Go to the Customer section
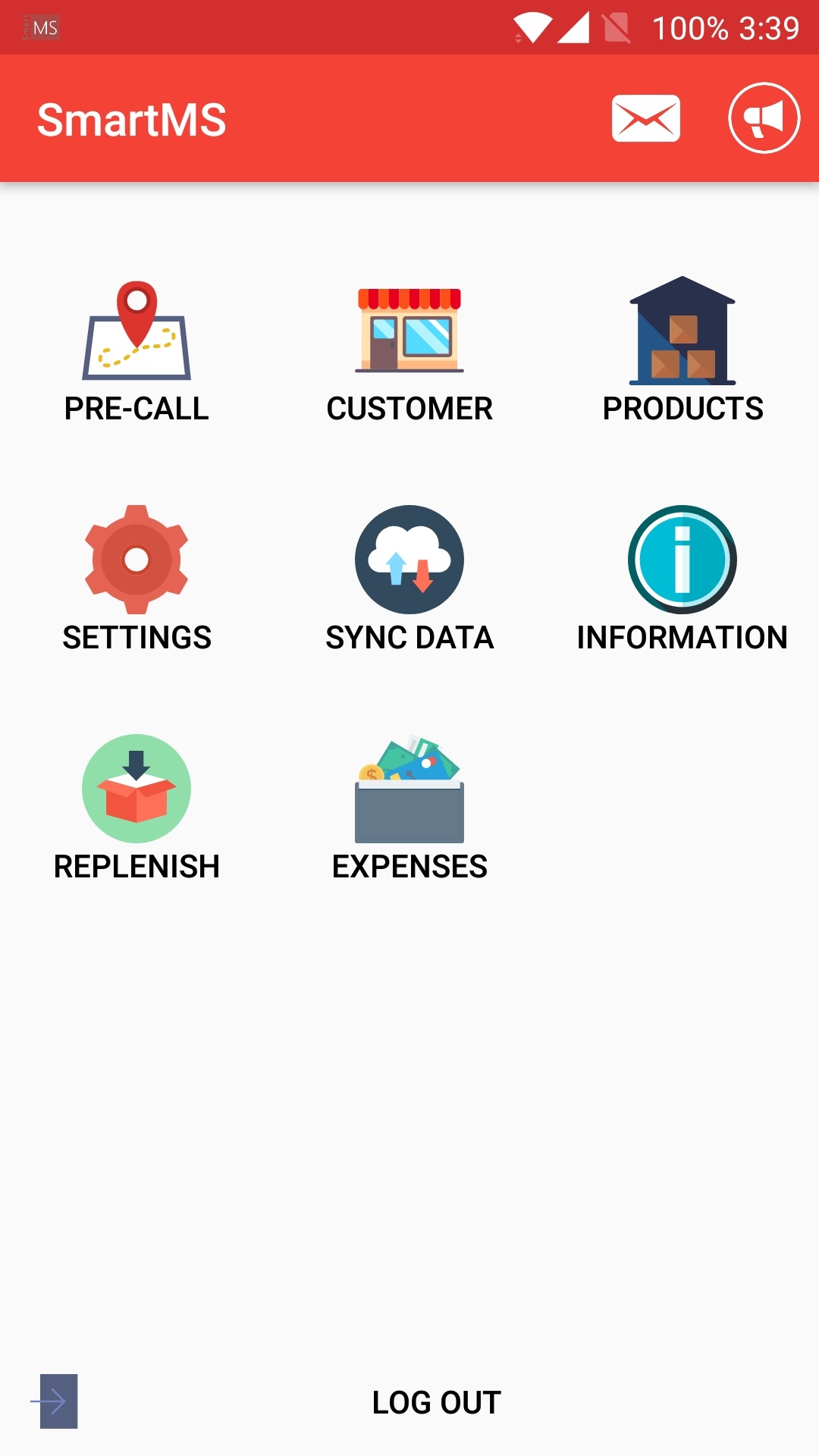819x1456 pixels. coord(409,351)
